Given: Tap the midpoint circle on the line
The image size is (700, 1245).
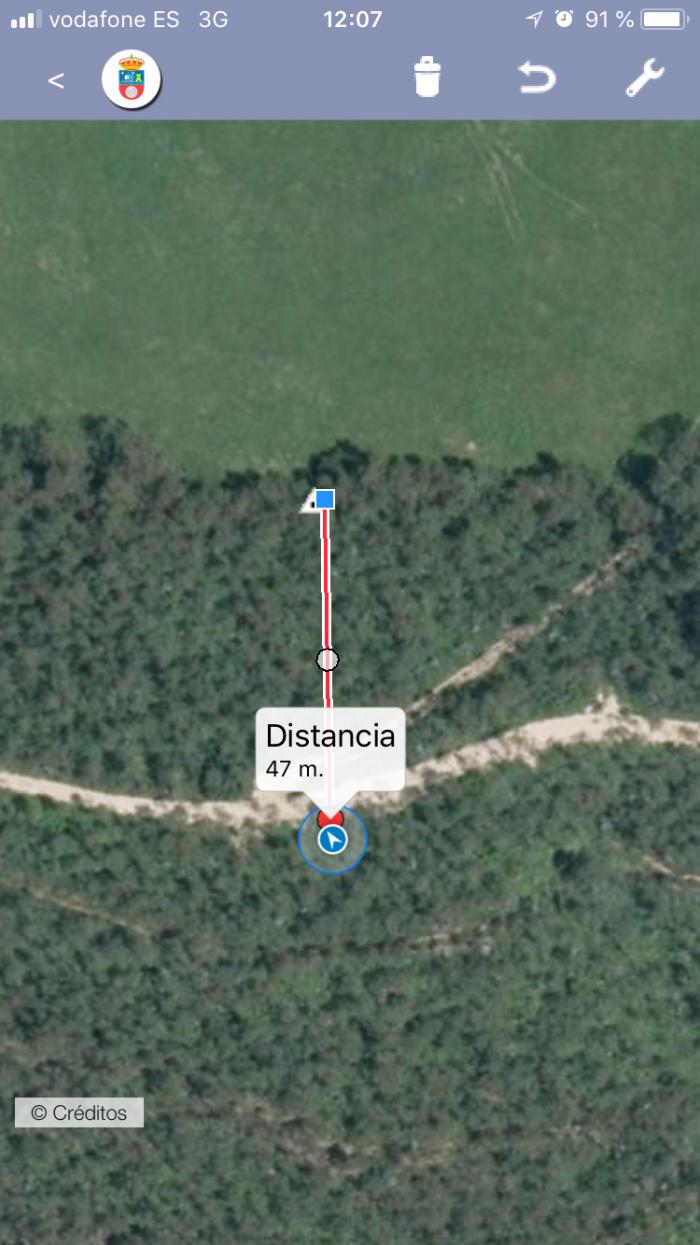Looking at the screenshot, I should click(x=327, y=659).
